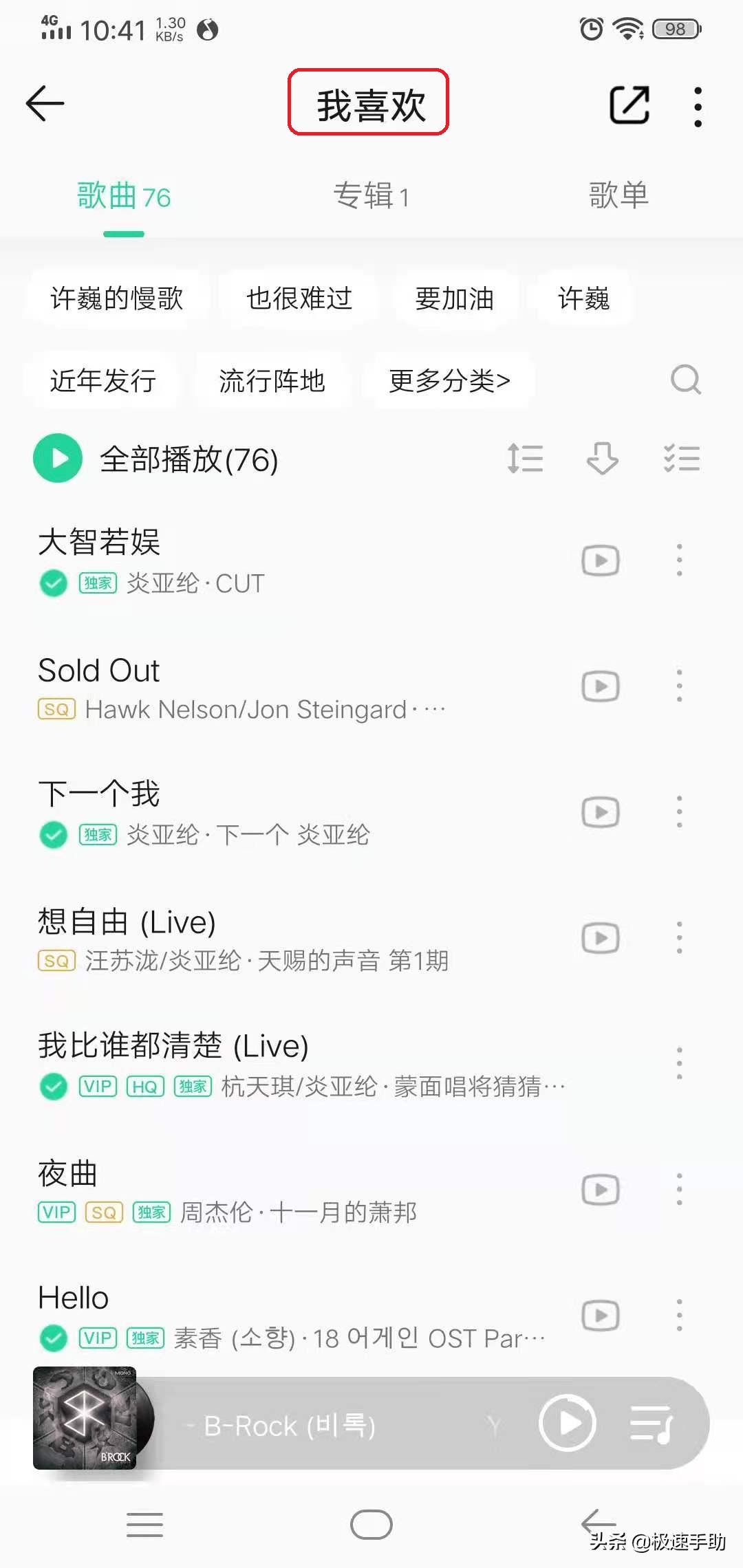
Task: Play the MV for 夜曲
Action: [599, 1190]
